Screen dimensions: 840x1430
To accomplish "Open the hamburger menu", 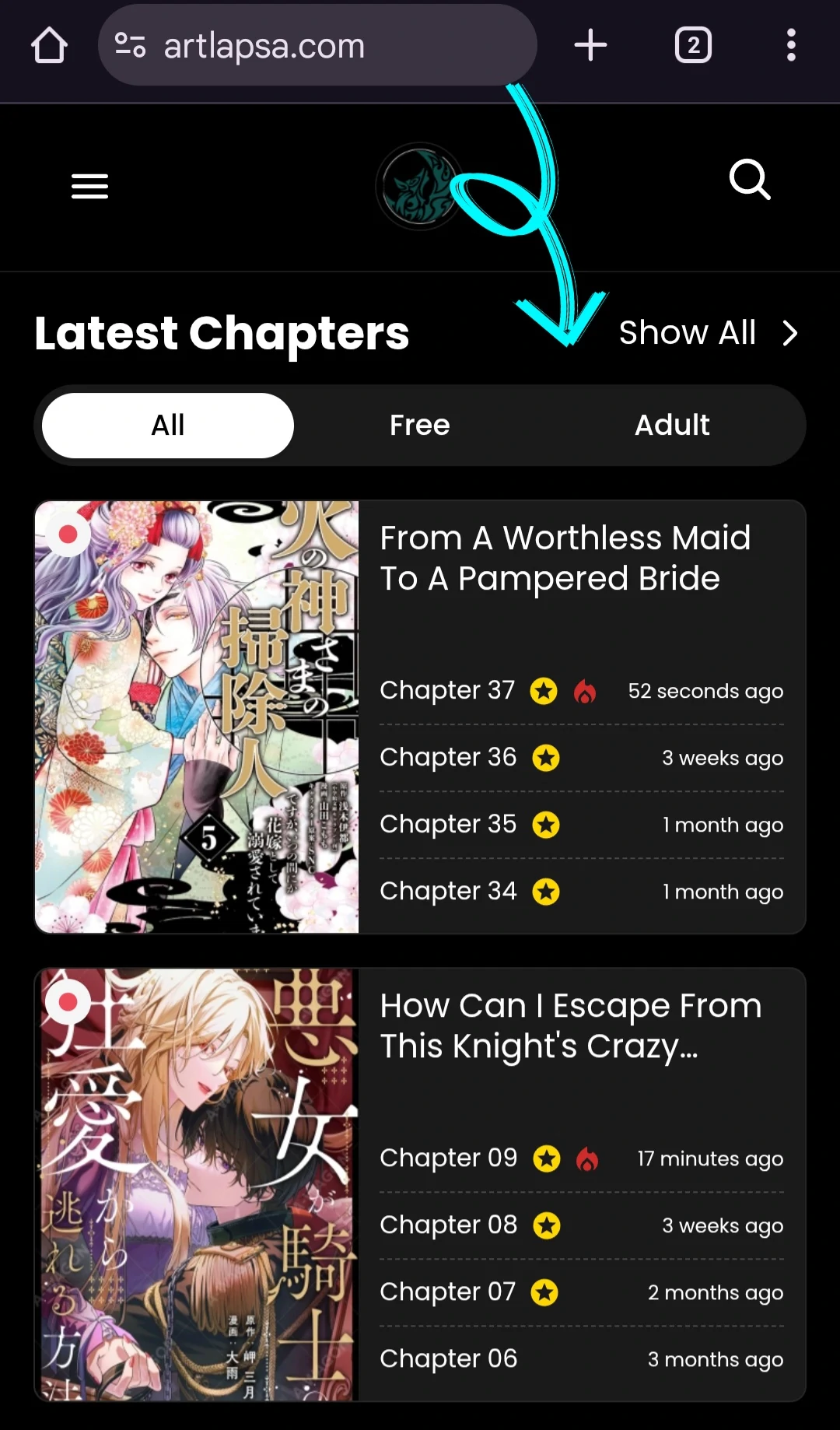I will point(89,186).
